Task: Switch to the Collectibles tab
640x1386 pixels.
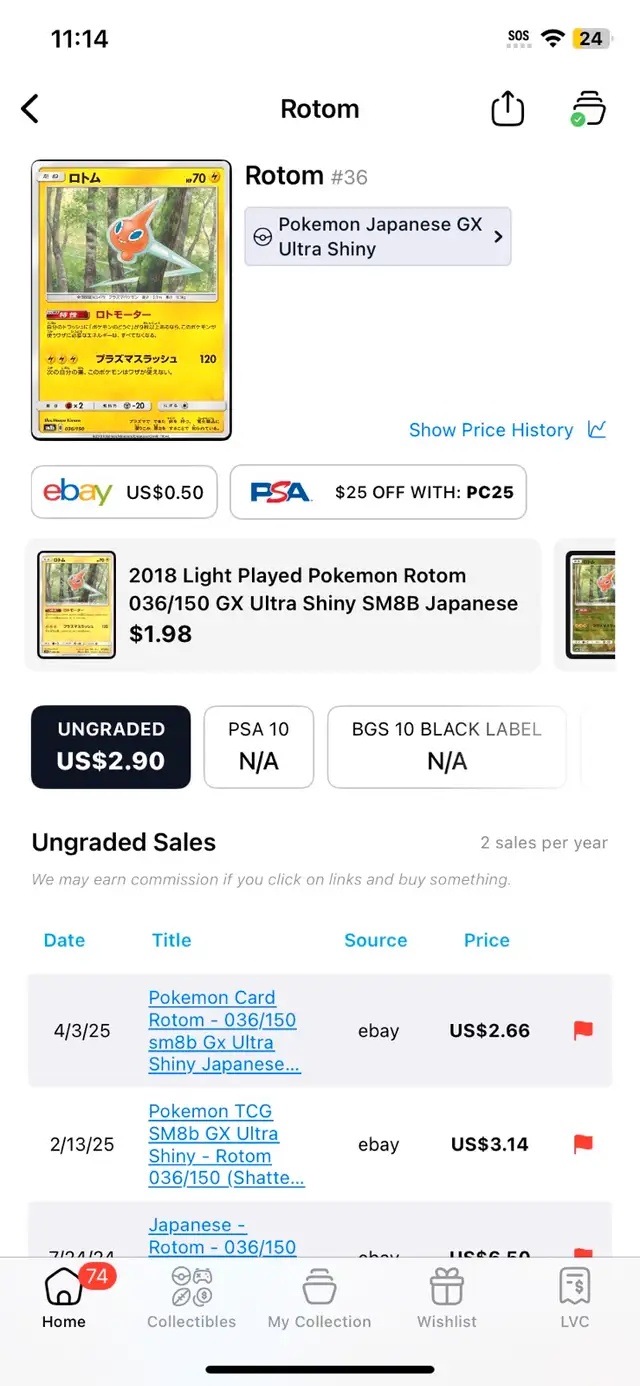Action: [192, 1297]
